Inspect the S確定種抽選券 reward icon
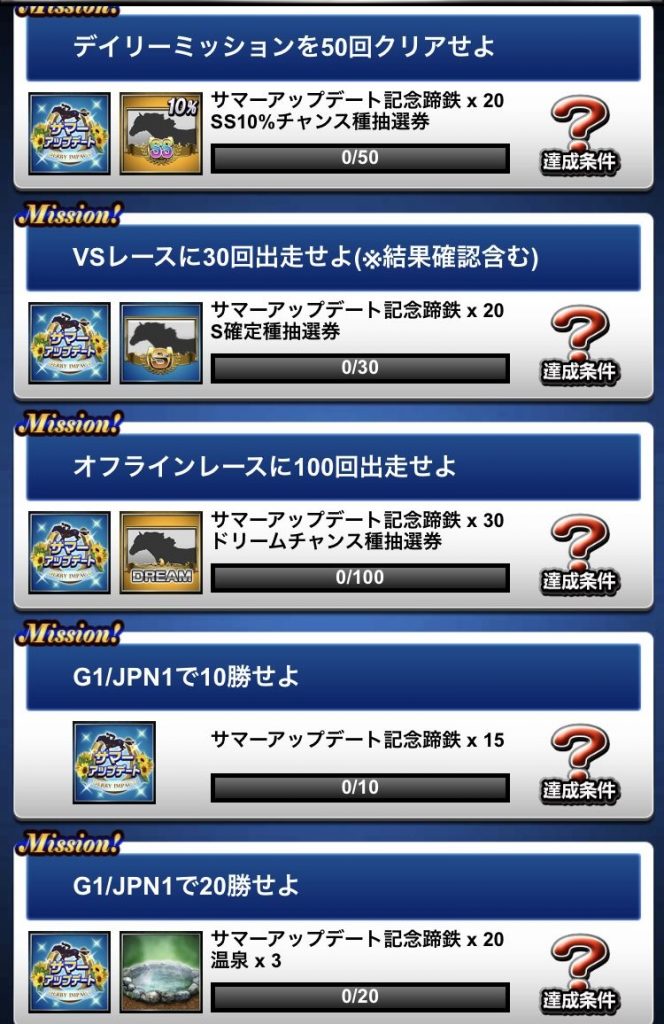The width and height of the screenshot is (664, 1024). (161, 344)
